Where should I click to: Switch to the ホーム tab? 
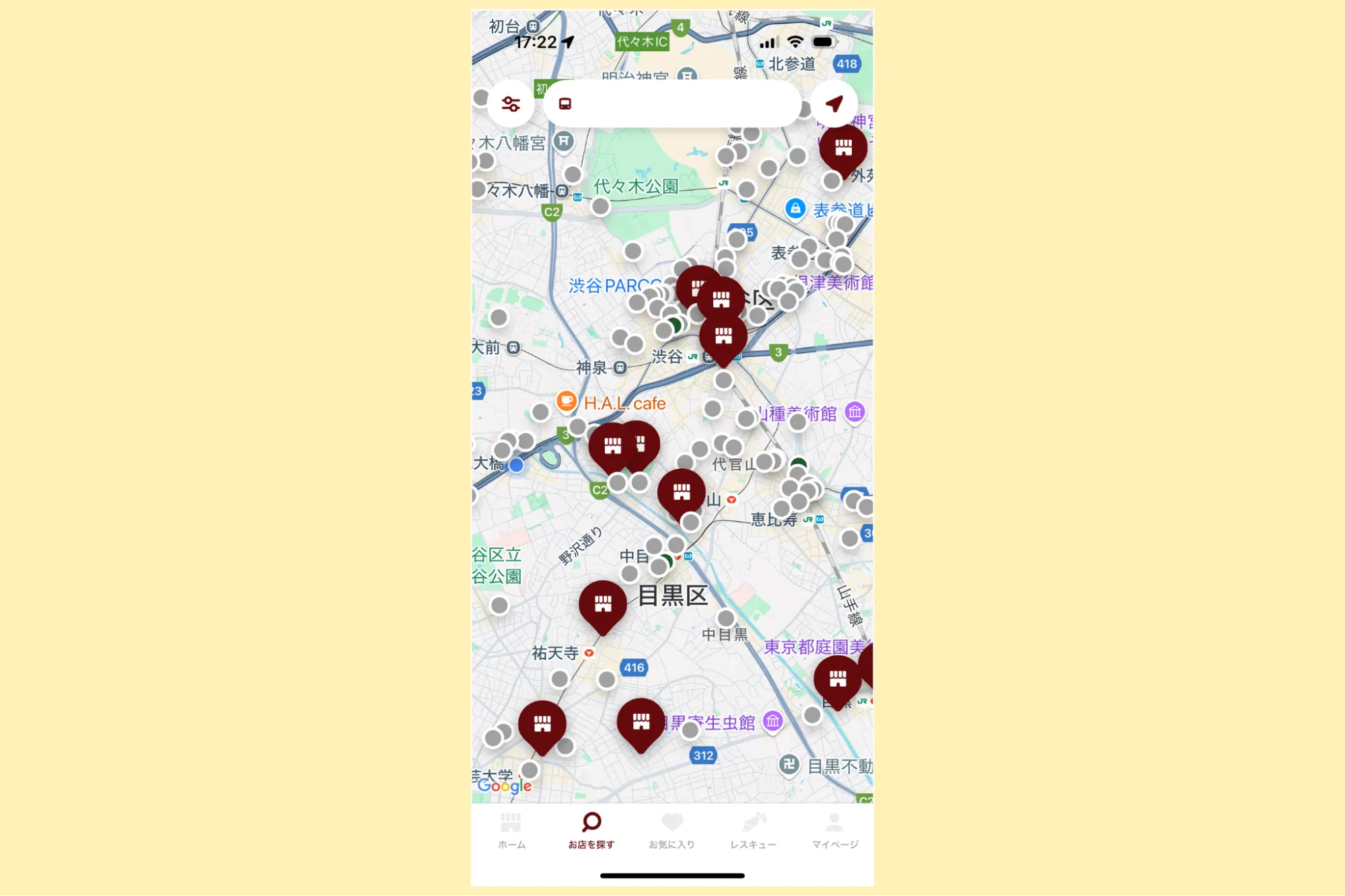511,830
